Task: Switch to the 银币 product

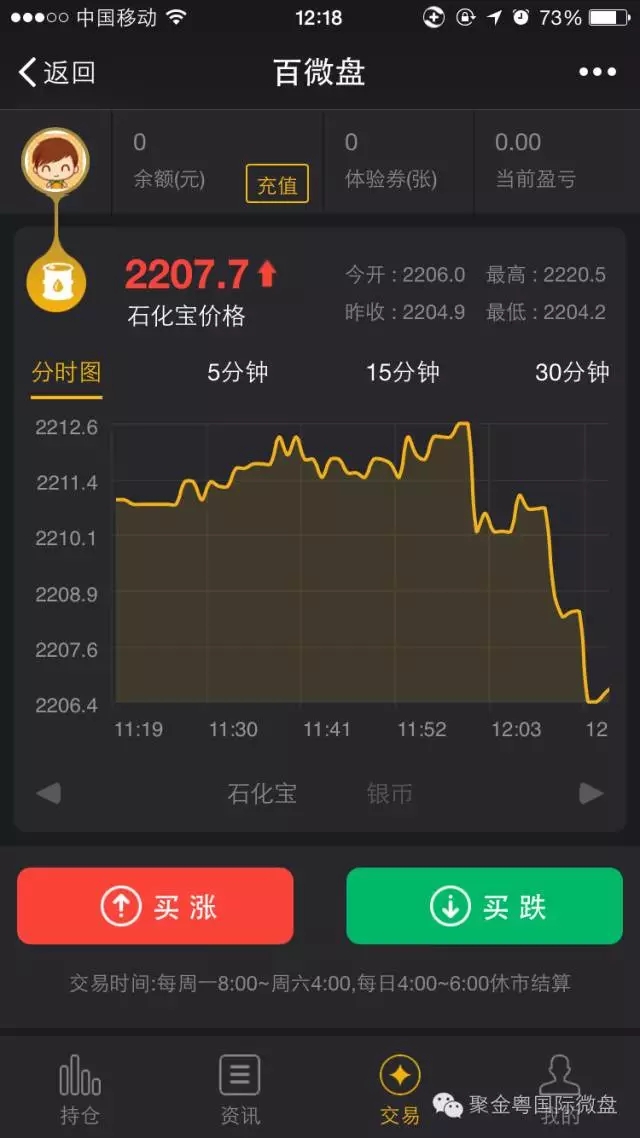Action: [390, 794]
